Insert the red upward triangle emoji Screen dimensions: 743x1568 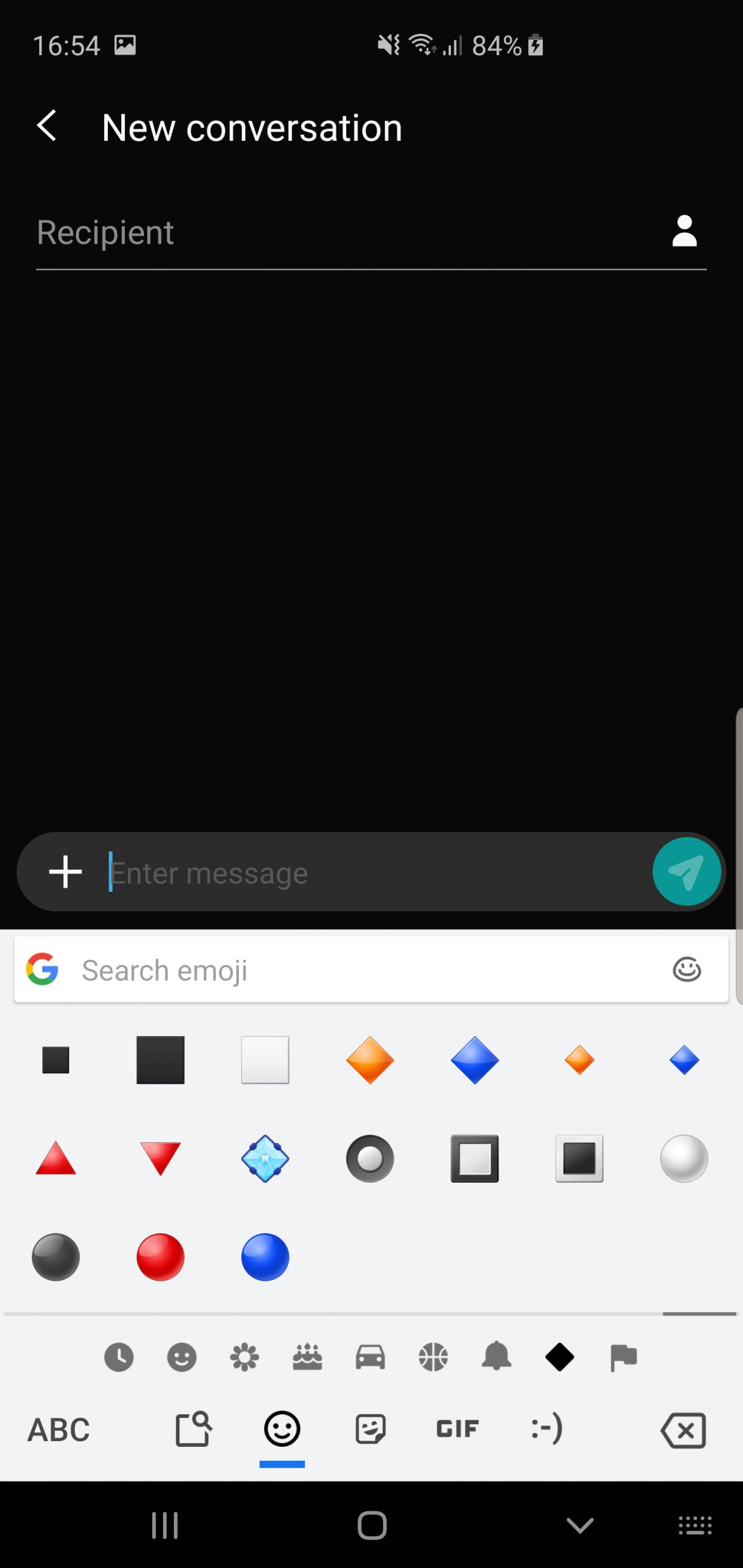(56, 1158)
